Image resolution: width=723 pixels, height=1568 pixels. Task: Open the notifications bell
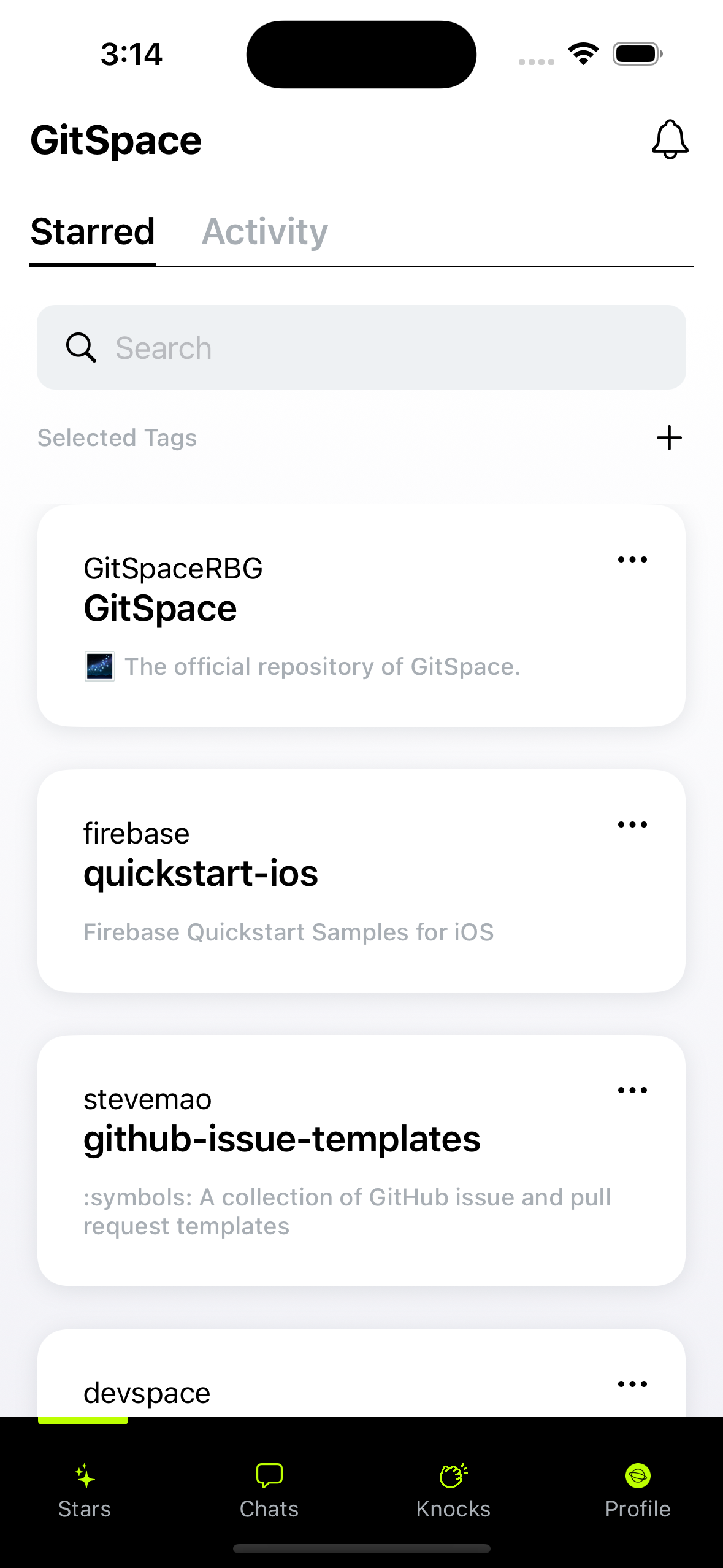[x=670, y=140]
